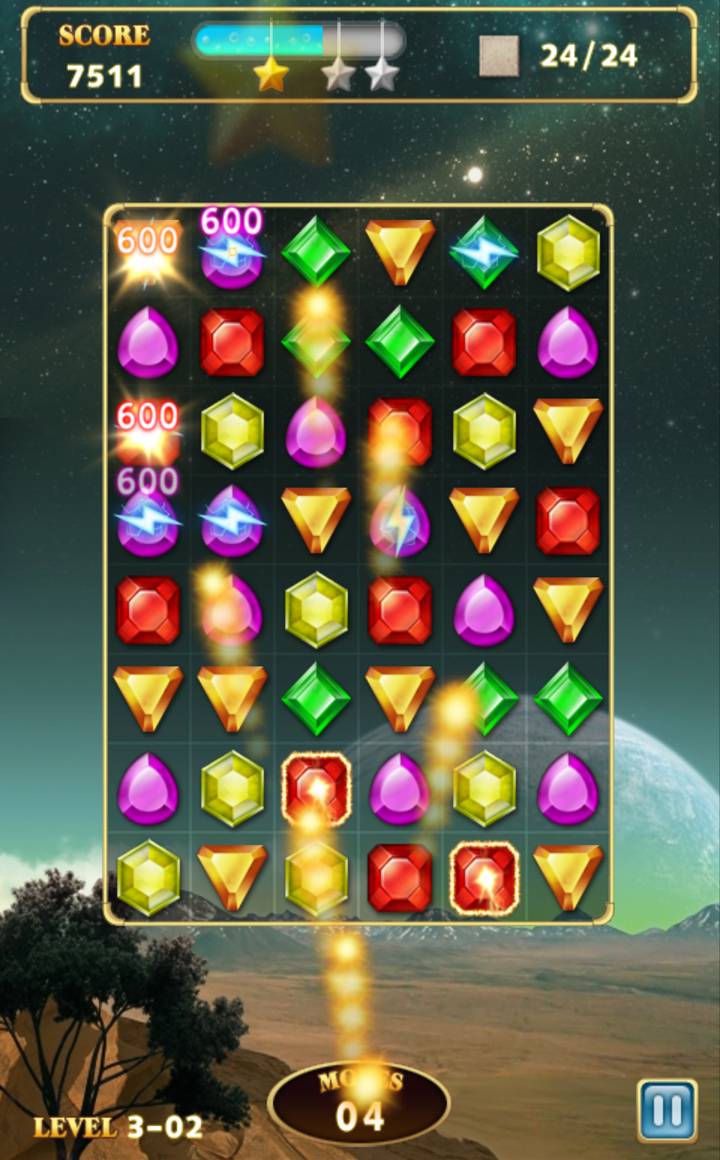Select the green gem with lightning bolt
720x1160 pixels.
click(x=484, y=252)
